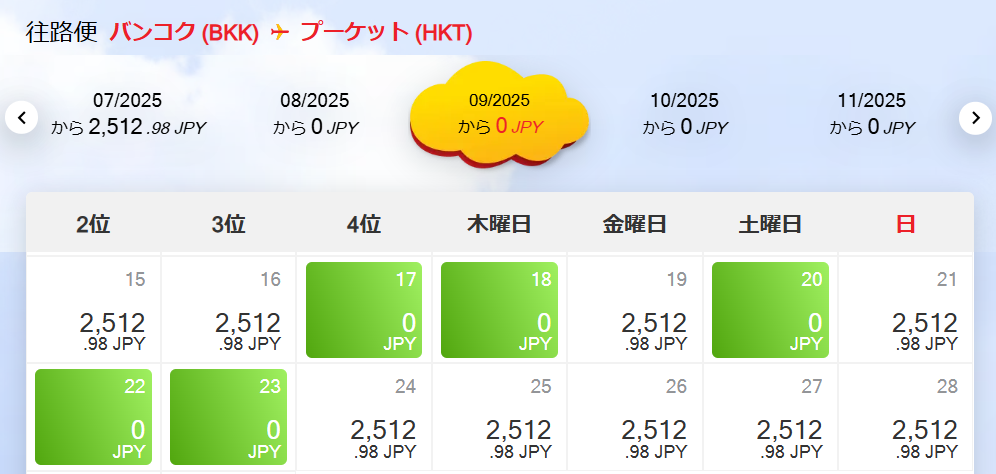
Task: Select the 10/2025 month
Action: (684, 114)
